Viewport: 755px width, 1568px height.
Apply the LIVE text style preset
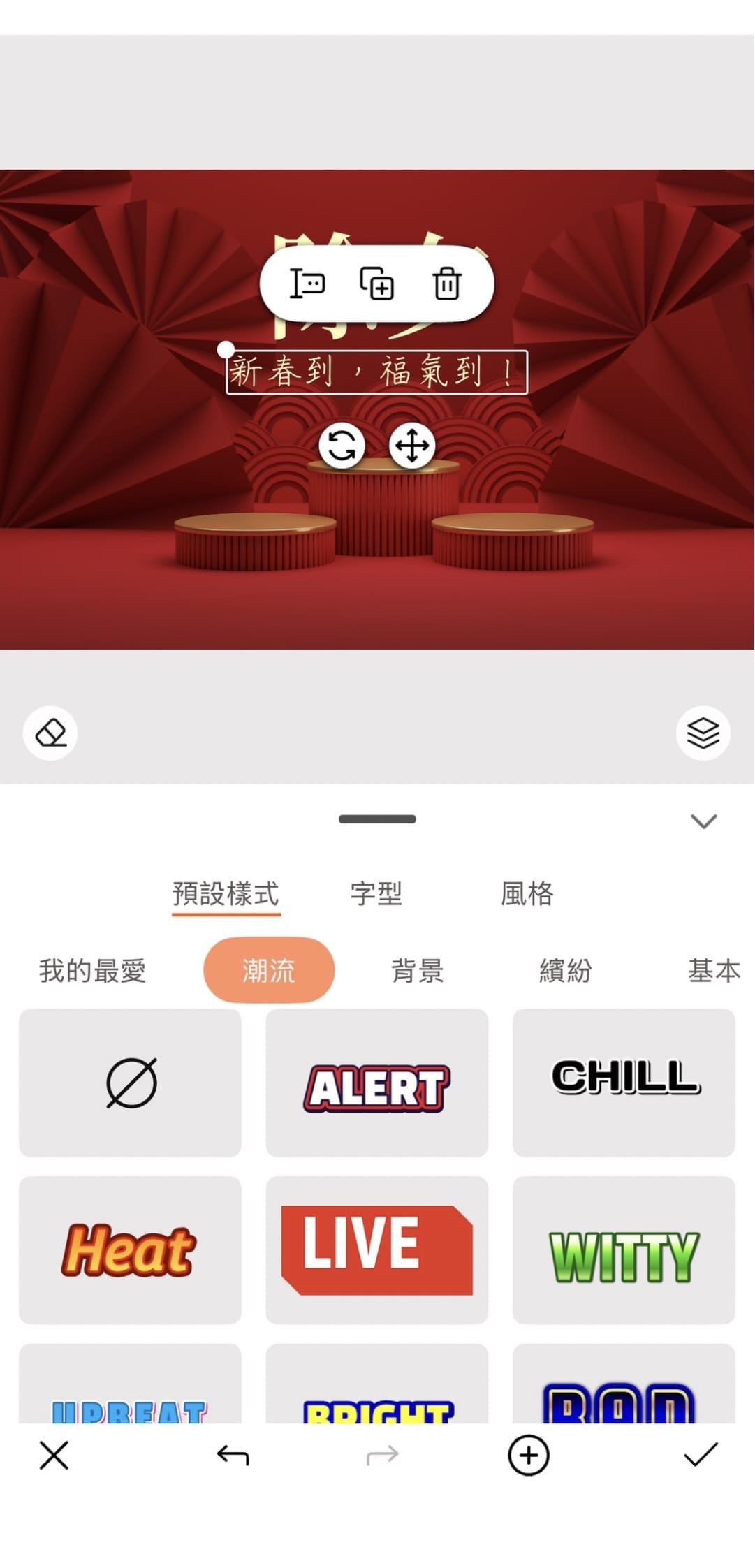(376, 1250)
